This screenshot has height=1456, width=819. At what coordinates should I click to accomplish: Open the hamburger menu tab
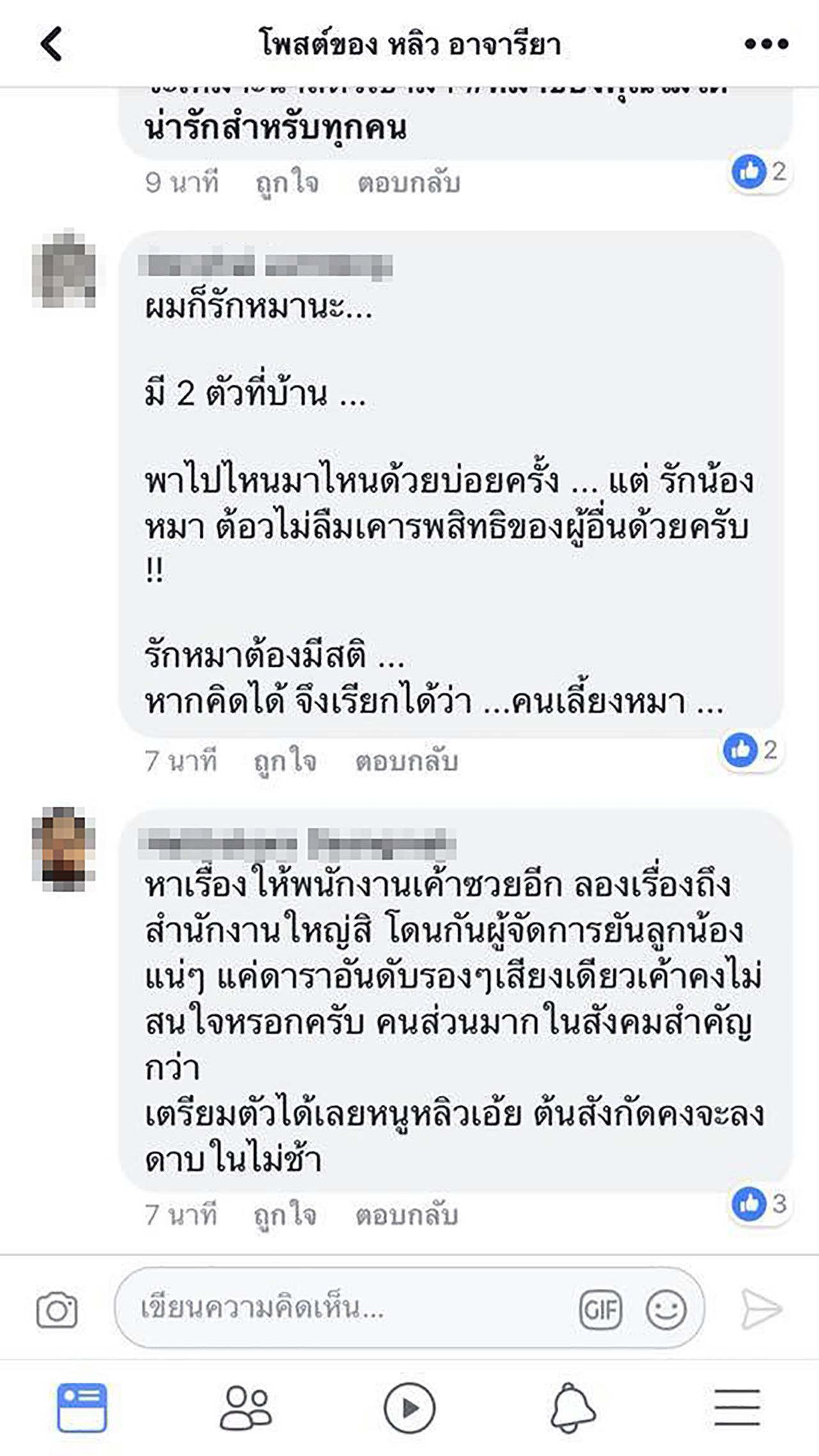[x=737, y=1407]
